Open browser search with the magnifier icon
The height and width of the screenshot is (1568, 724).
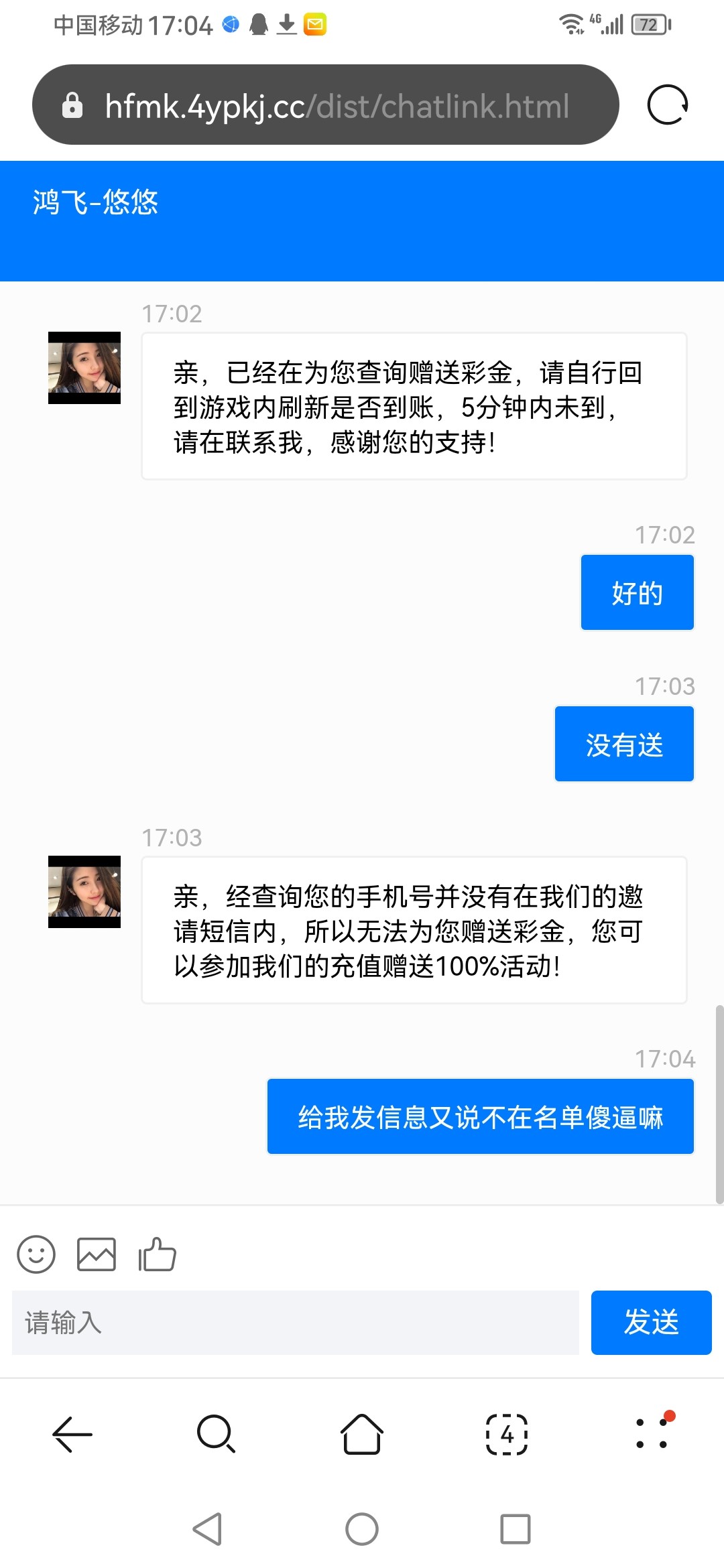coord(216,1433)
